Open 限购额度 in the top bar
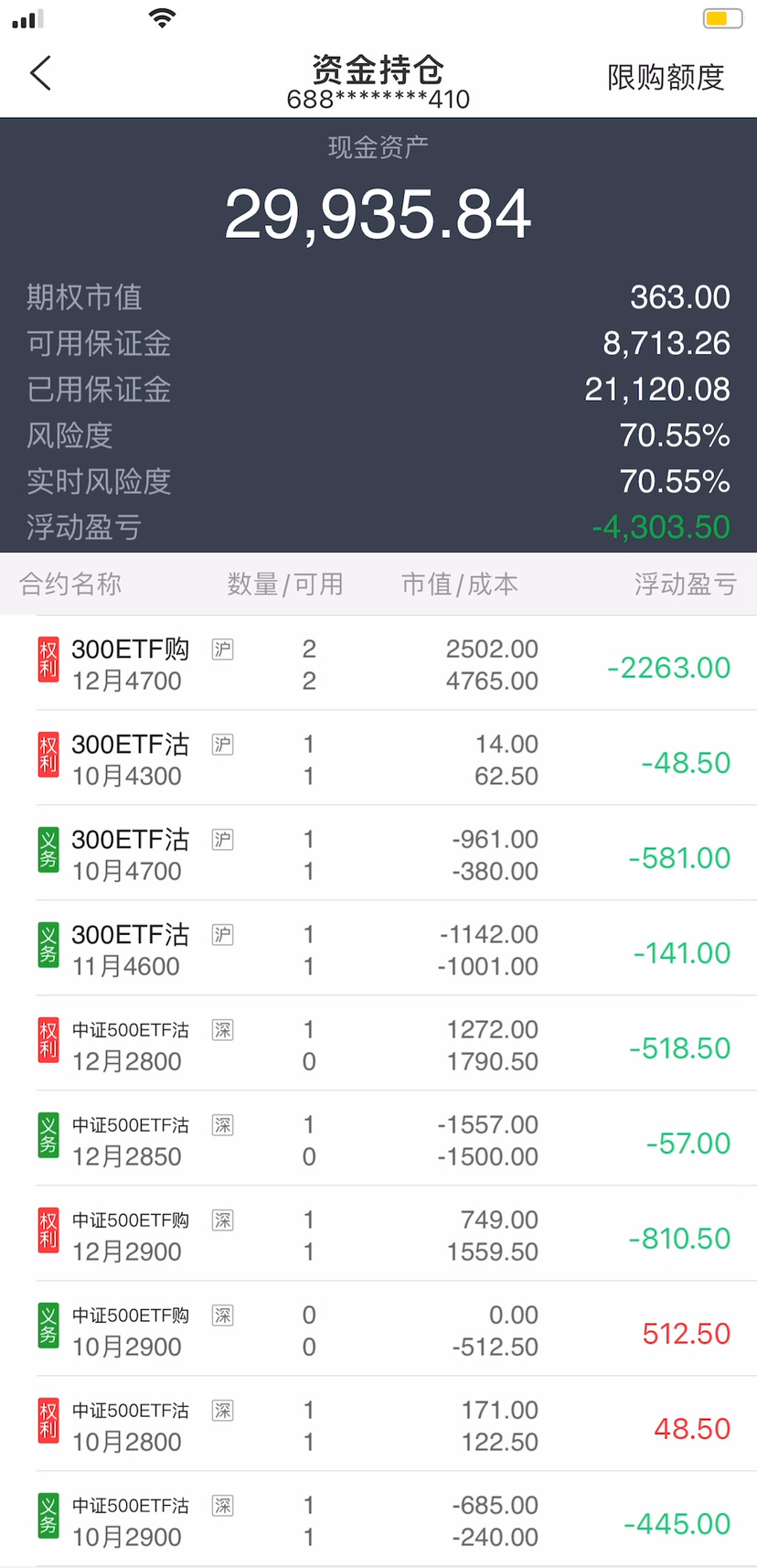This screenshot has height=1568, width=757. tap(666, 78)
